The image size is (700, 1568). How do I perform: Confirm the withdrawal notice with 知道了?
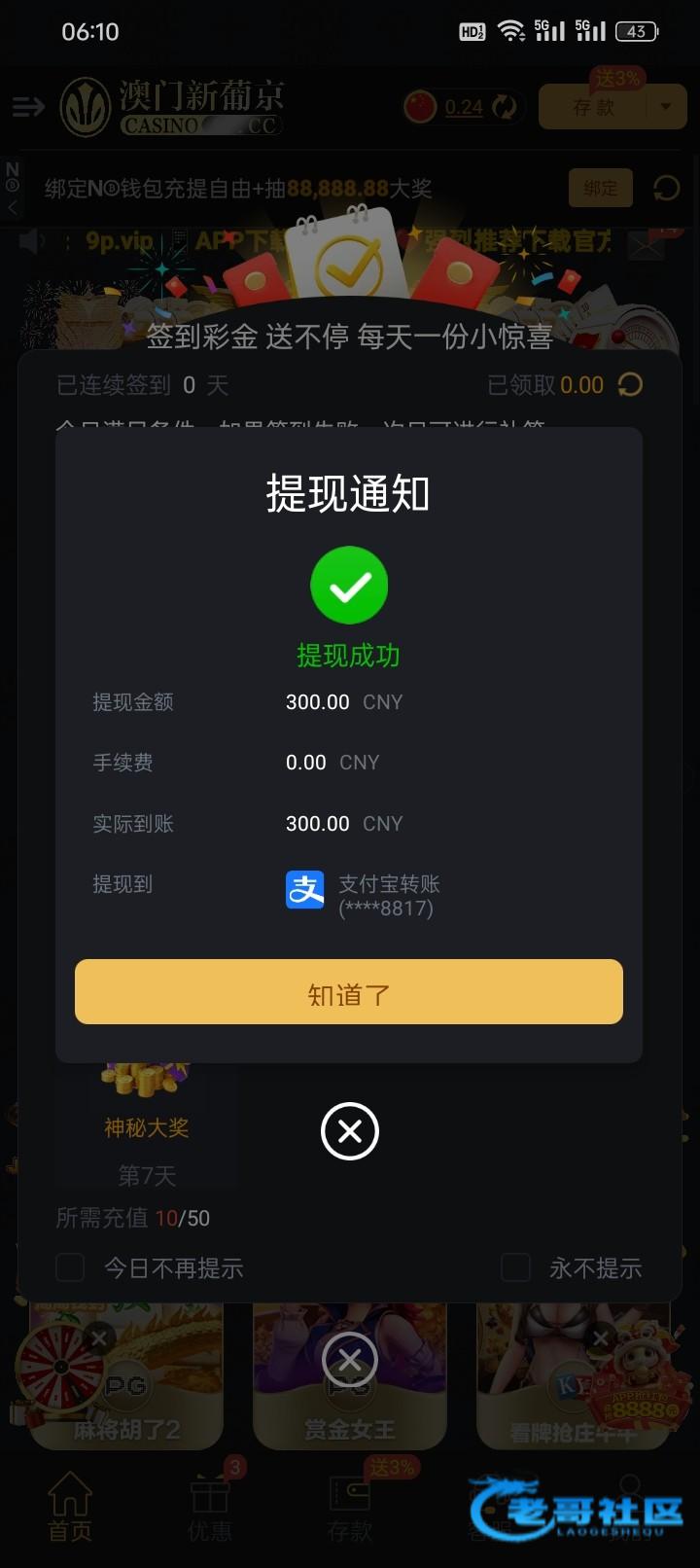[x=349, y=992]
